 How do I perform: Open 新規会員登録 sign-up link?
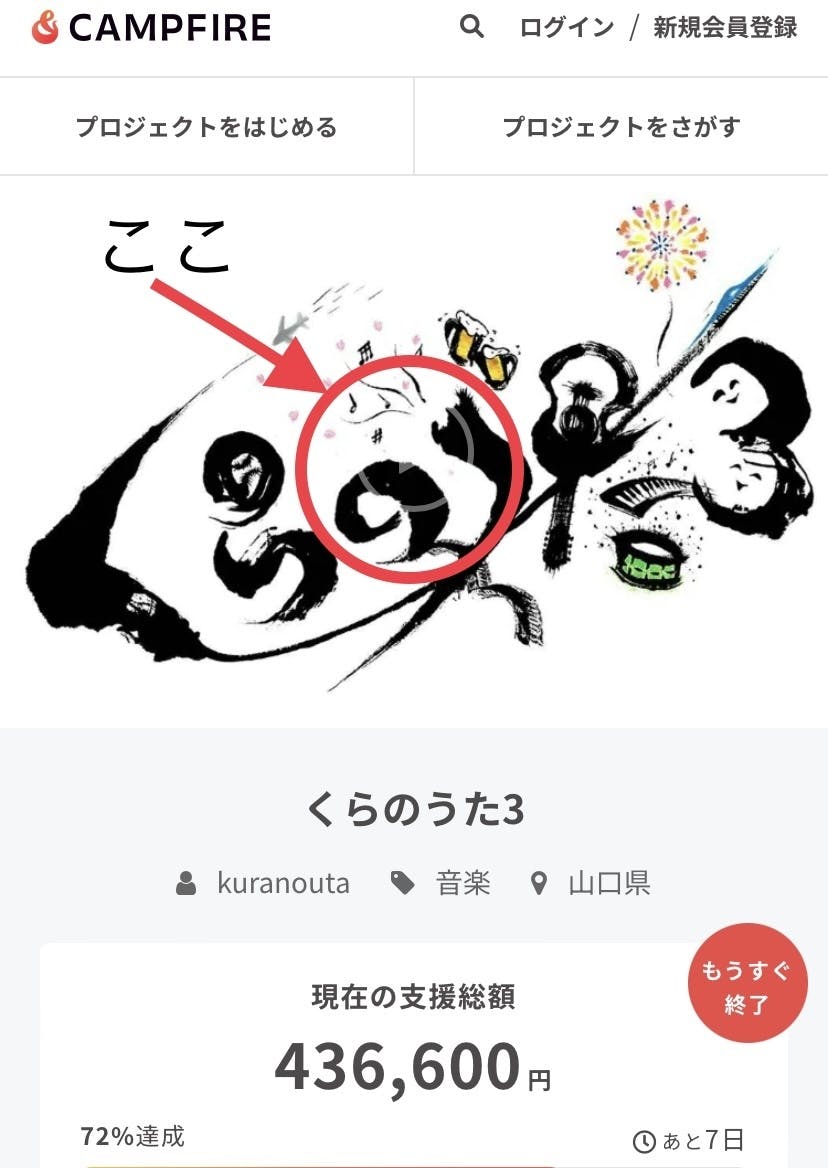725,28
